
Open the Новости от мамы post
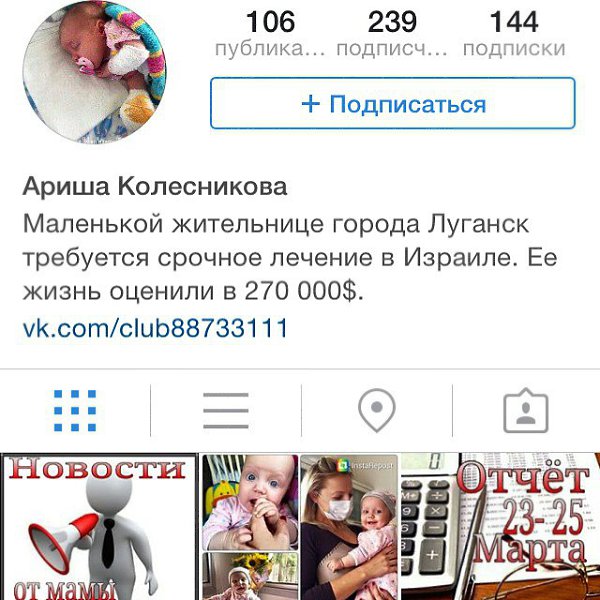click(97, 527)
